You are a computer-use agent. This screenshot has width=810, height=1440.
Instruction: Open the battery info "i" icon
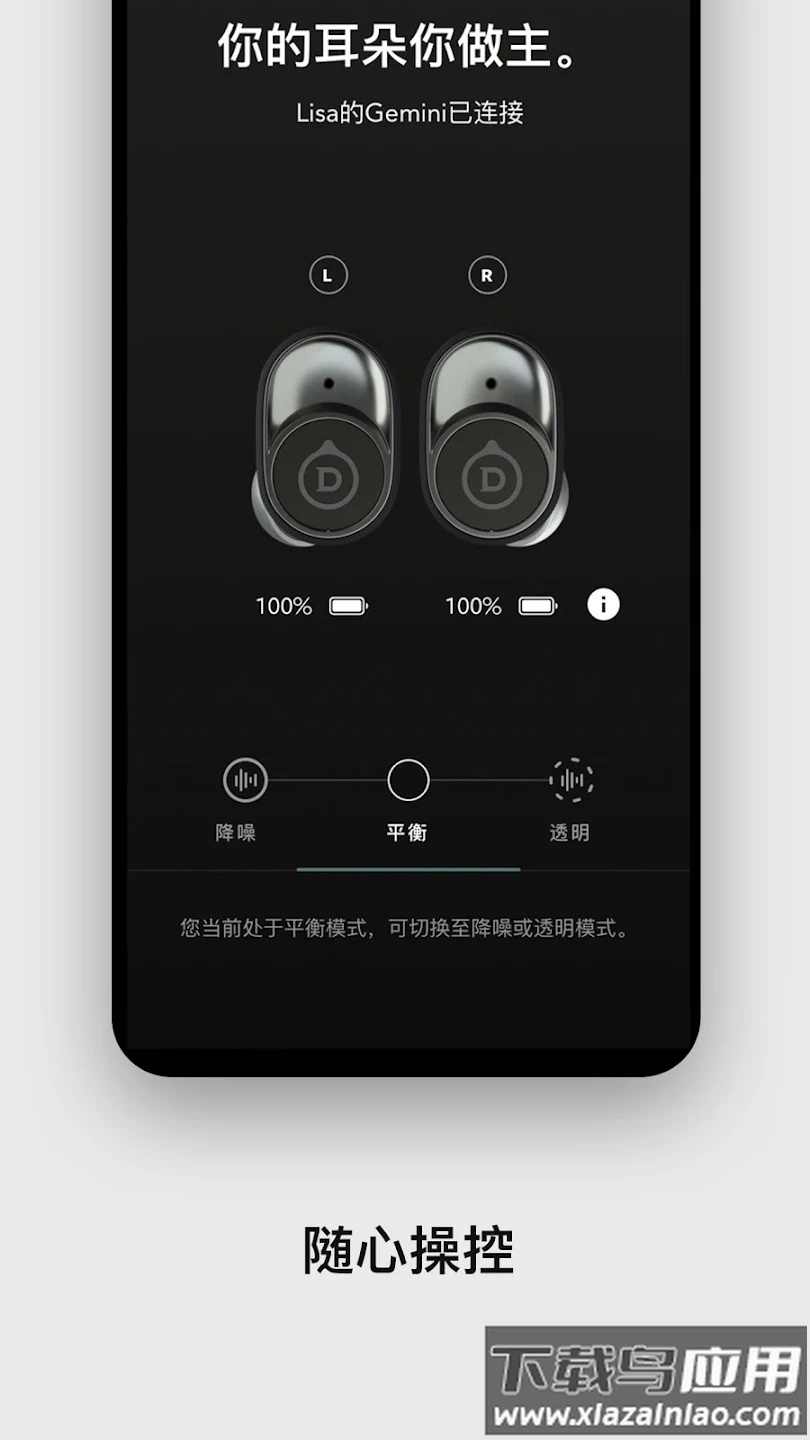pyautogui.click(x=603, y=605)
